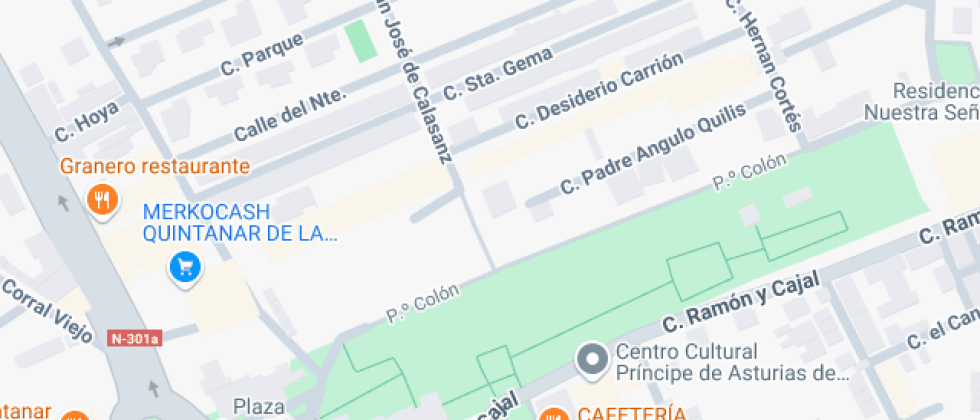Tap the Centro Cultural Príncipe de Asturias marker
Viewport: 980px width, 420px height.
[593, 360]
